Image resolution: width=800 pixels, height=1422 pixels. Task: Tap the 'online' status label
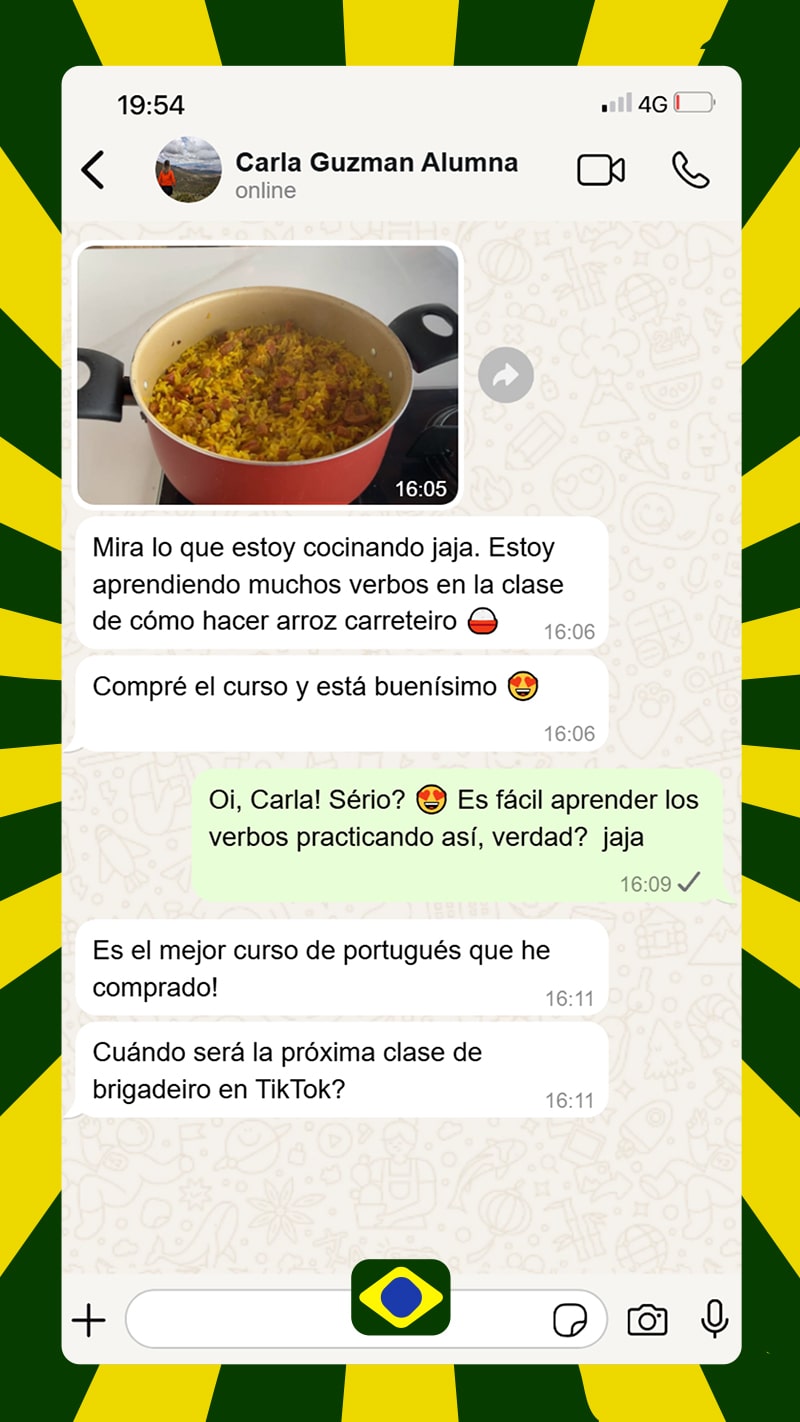(263, 191)
